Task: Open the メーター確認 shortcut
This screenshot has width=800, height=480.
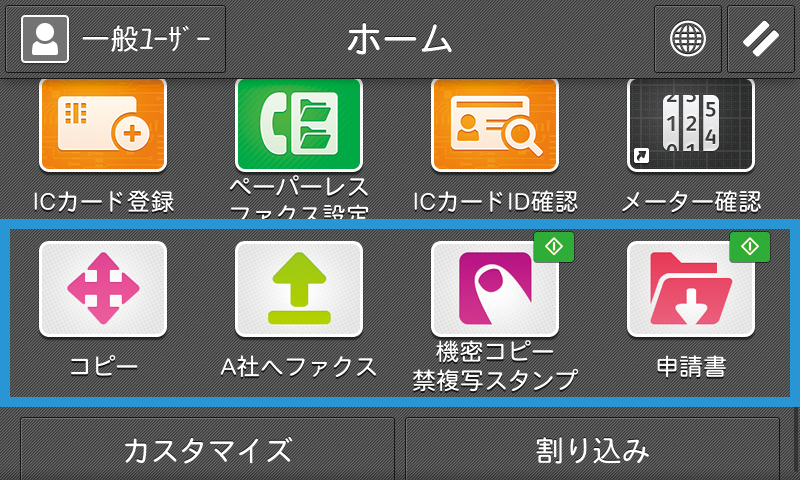Action: 691,126
